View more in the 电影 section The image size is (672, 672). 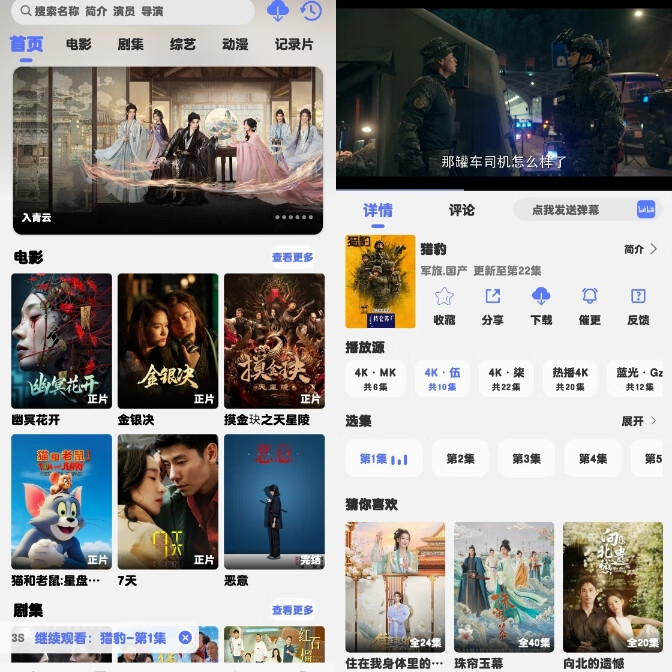(x=292, y=257)
